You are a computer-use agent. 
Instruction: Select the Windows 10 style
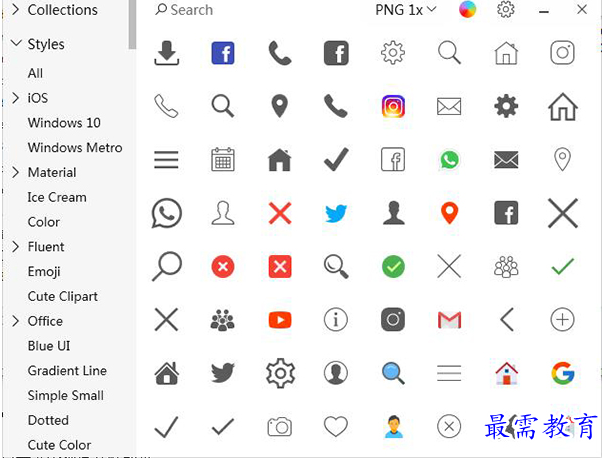click(x=64, y=123)
